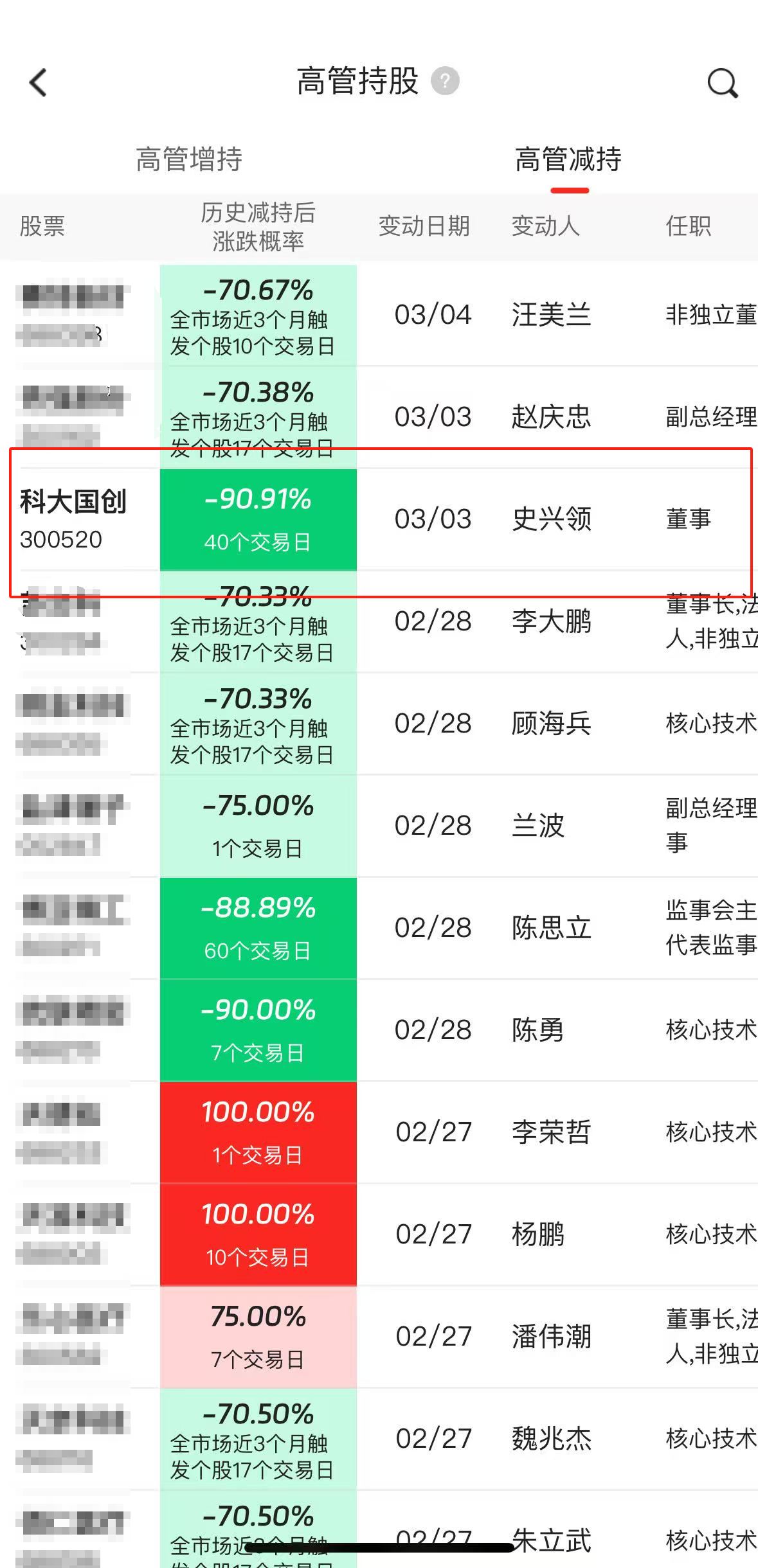The height and width of the screenshot is (1568, 758).
Task: Tap the search magnifier icon
Action: click(x=723, y=82)
